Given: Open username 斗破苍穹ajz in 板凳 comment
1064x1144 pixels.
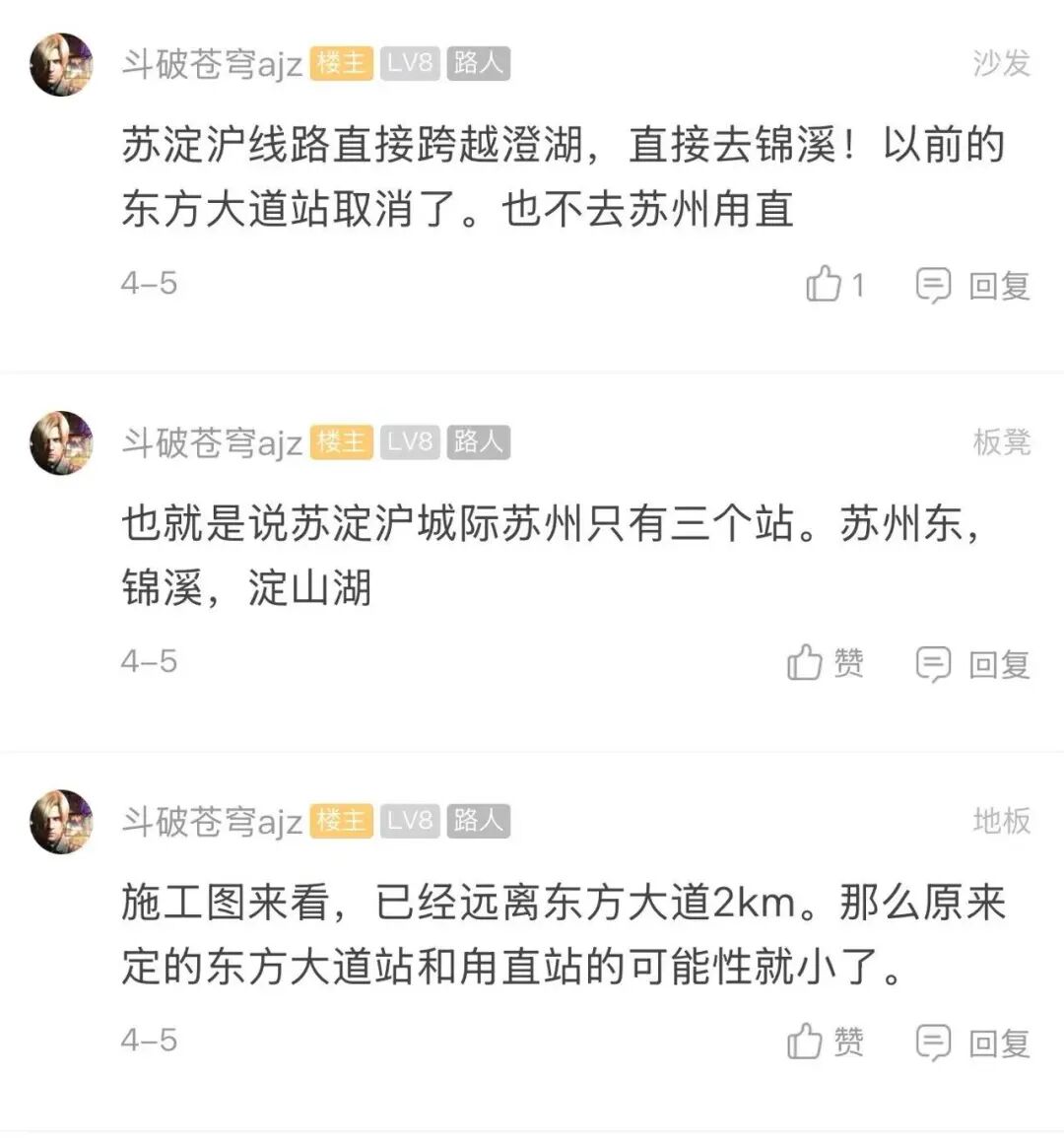Looking at the screenshot, I should [212, 443].
